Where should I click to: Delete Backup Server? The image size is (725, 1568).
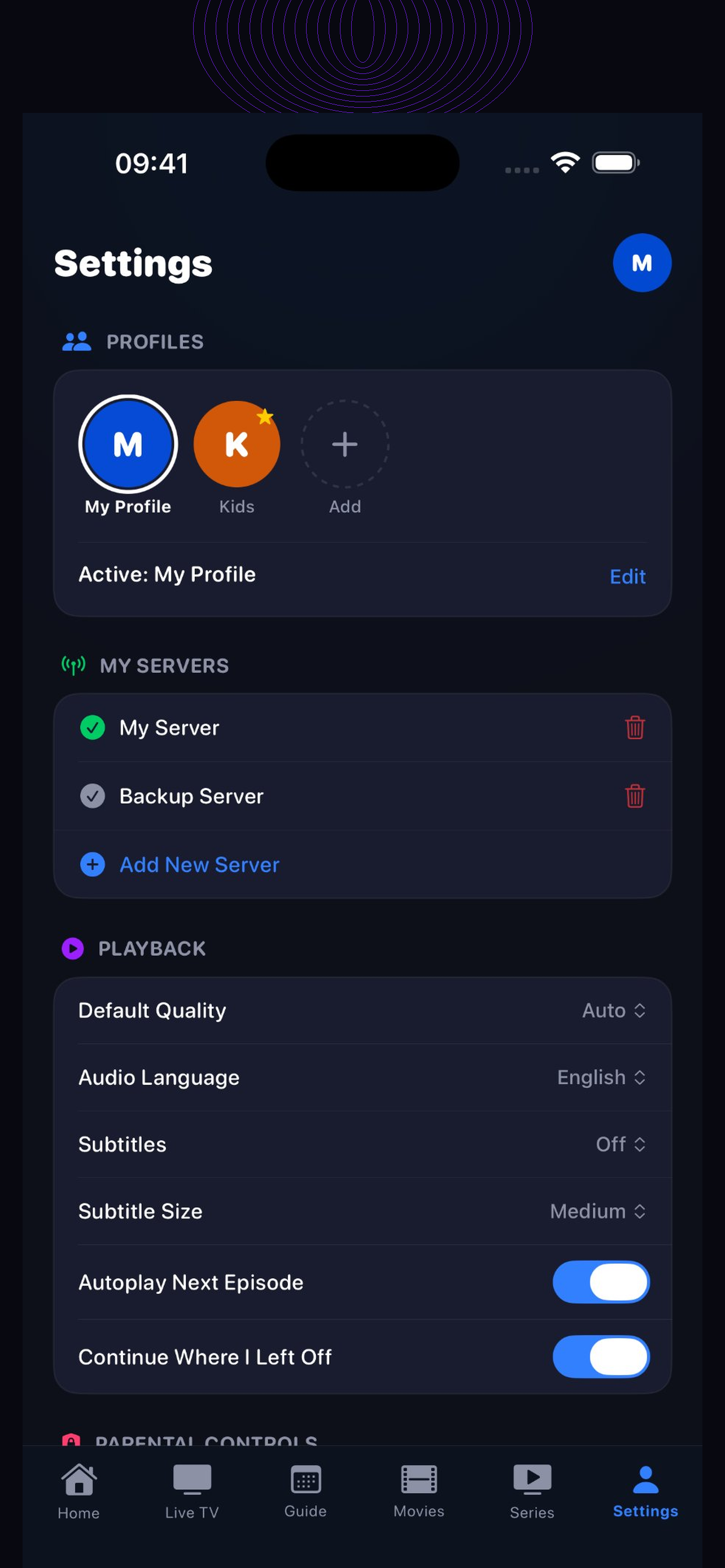[634, 795]
